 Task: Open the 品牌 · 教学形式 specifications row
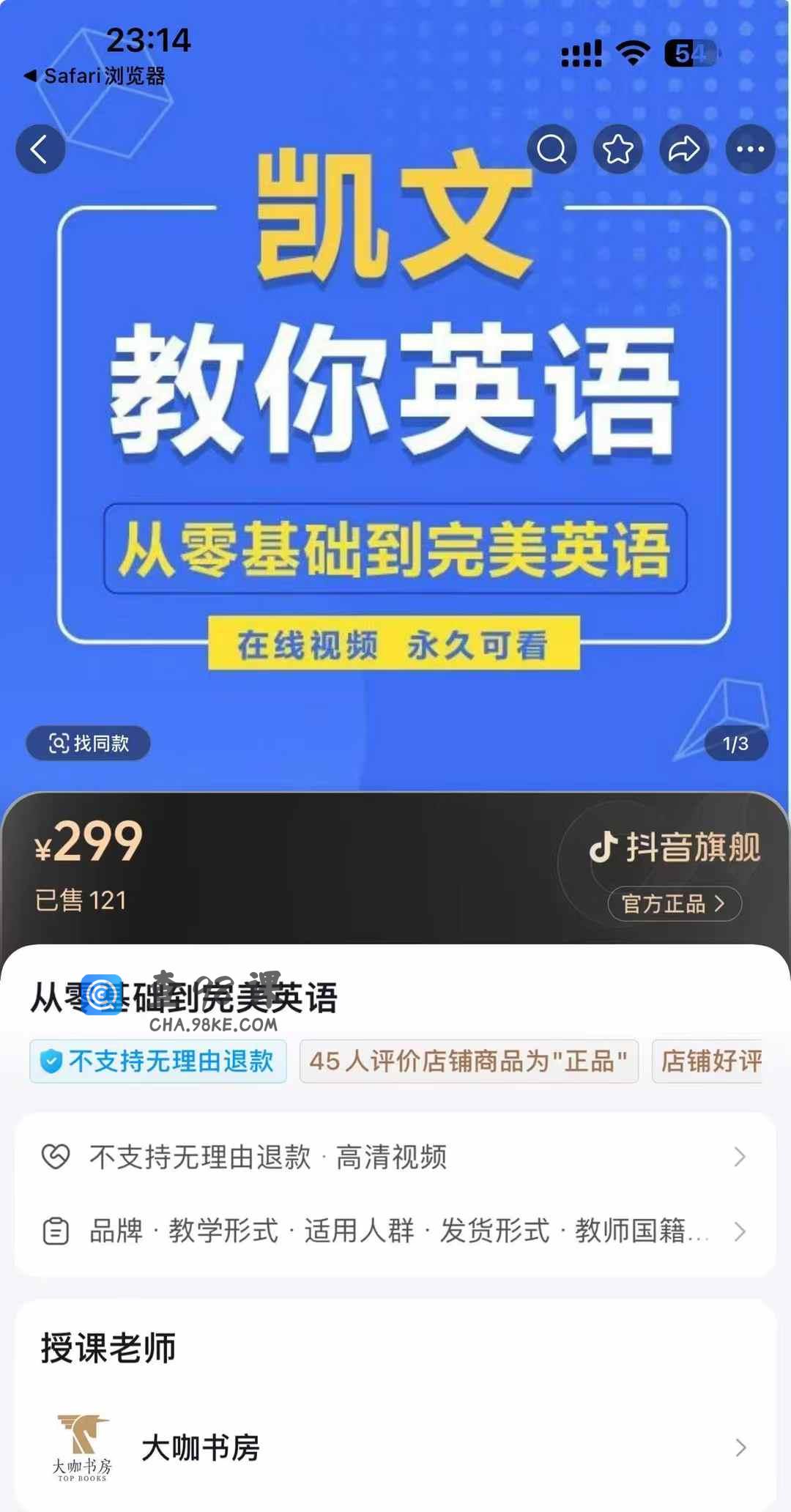point(395,1231)
